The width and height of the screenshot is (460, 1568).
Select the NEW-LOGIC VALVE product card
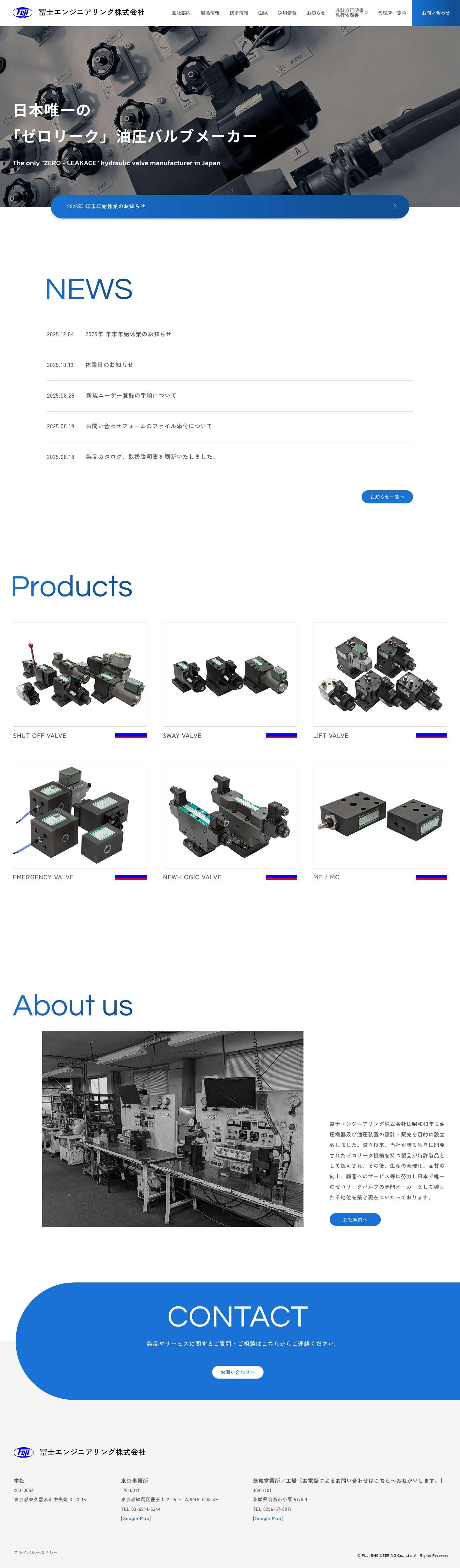(229, 816)
